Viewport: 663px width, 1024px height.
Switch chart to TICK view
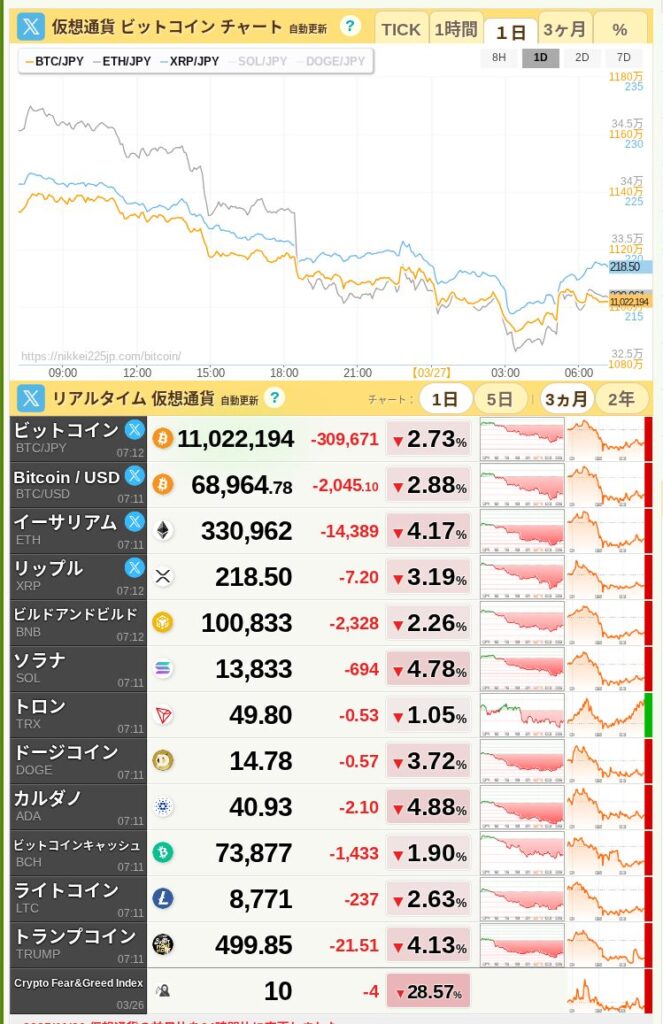400,29
